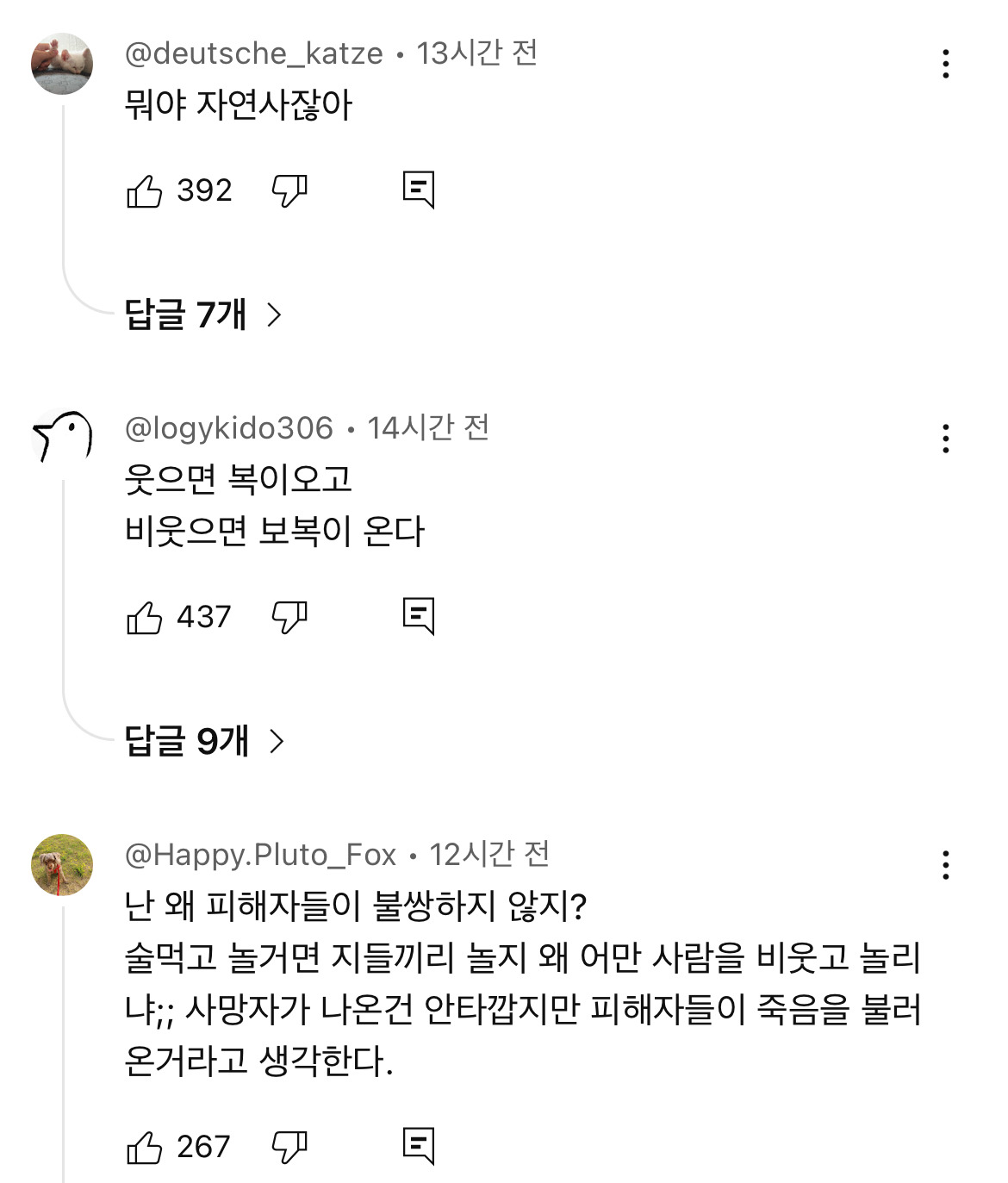Dislike @Happy.Pluto_Fox's comment
Viewport: 1008px width, 1183px height.
(x=290, y=1146)
